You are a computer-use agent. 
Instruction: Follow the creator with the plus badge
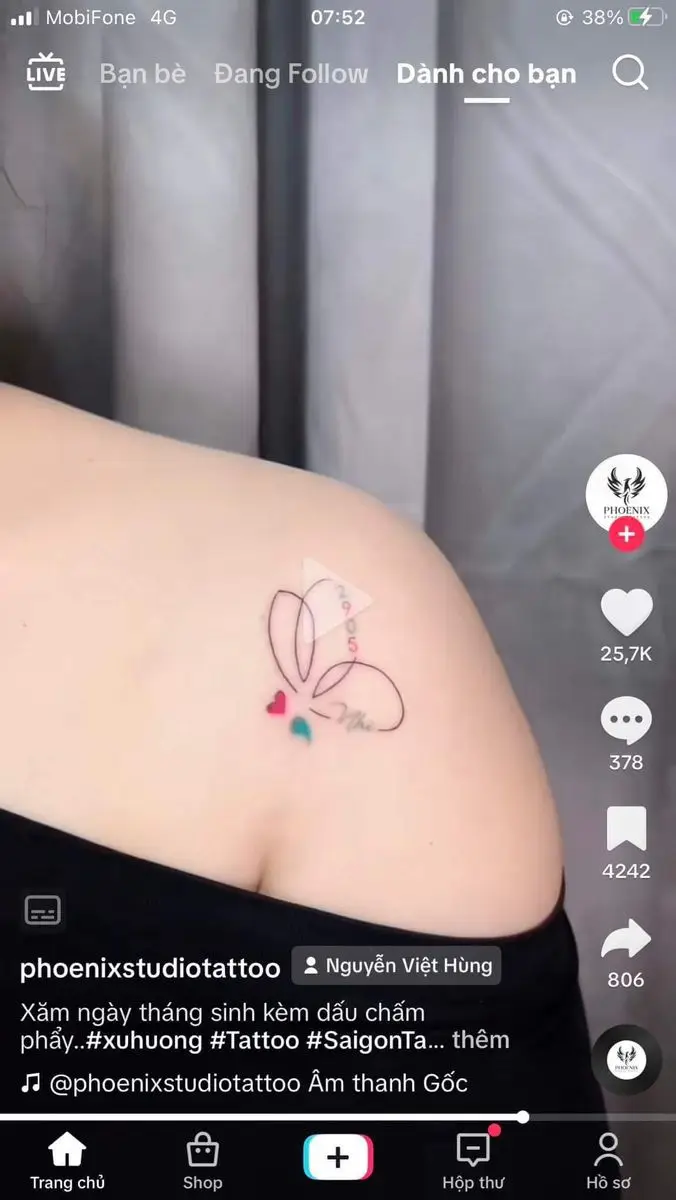(x=626, y=535)
